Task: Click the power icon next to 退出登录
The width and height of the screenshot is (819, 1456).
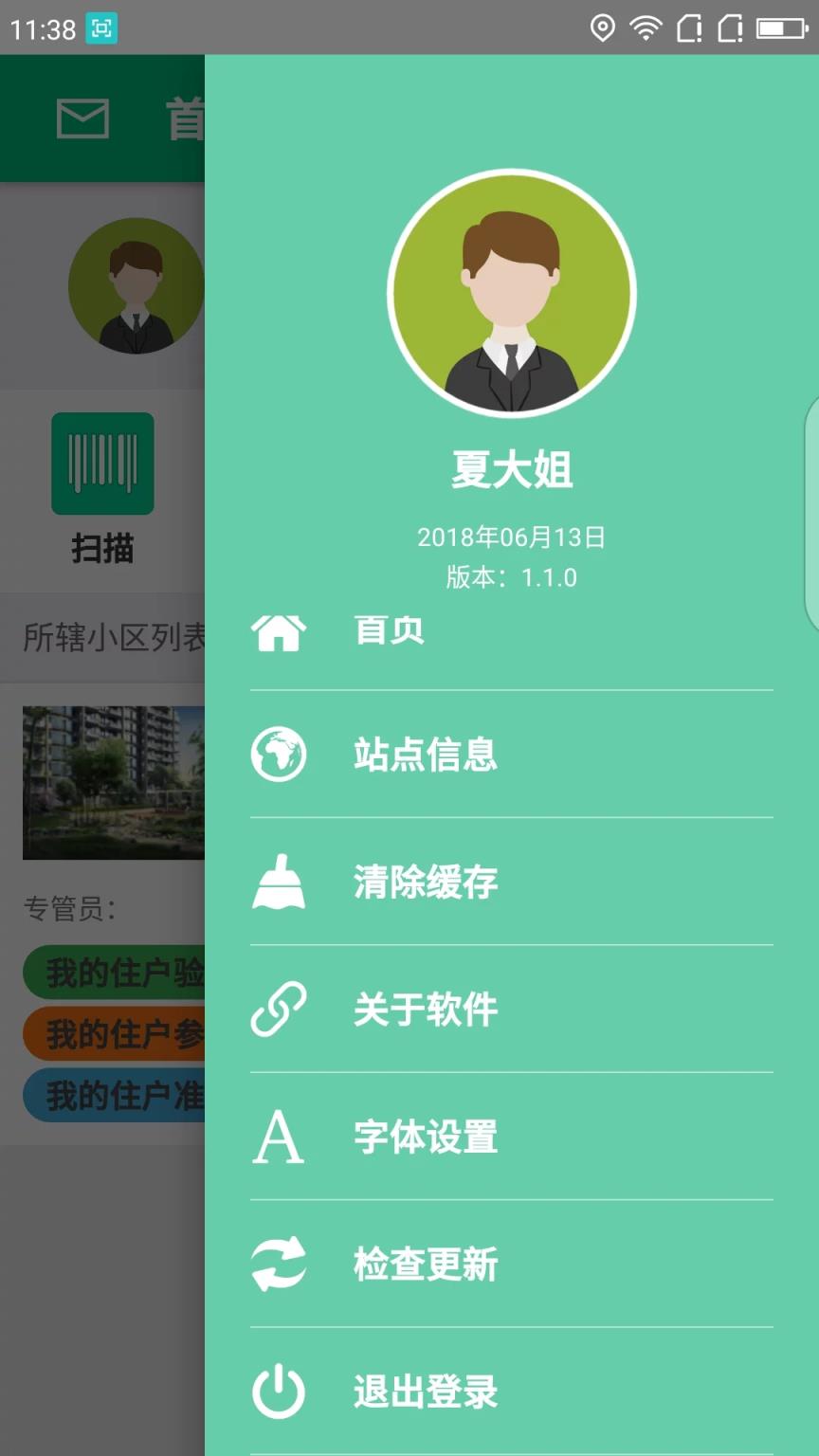Action: click(x=278, y=1392)
